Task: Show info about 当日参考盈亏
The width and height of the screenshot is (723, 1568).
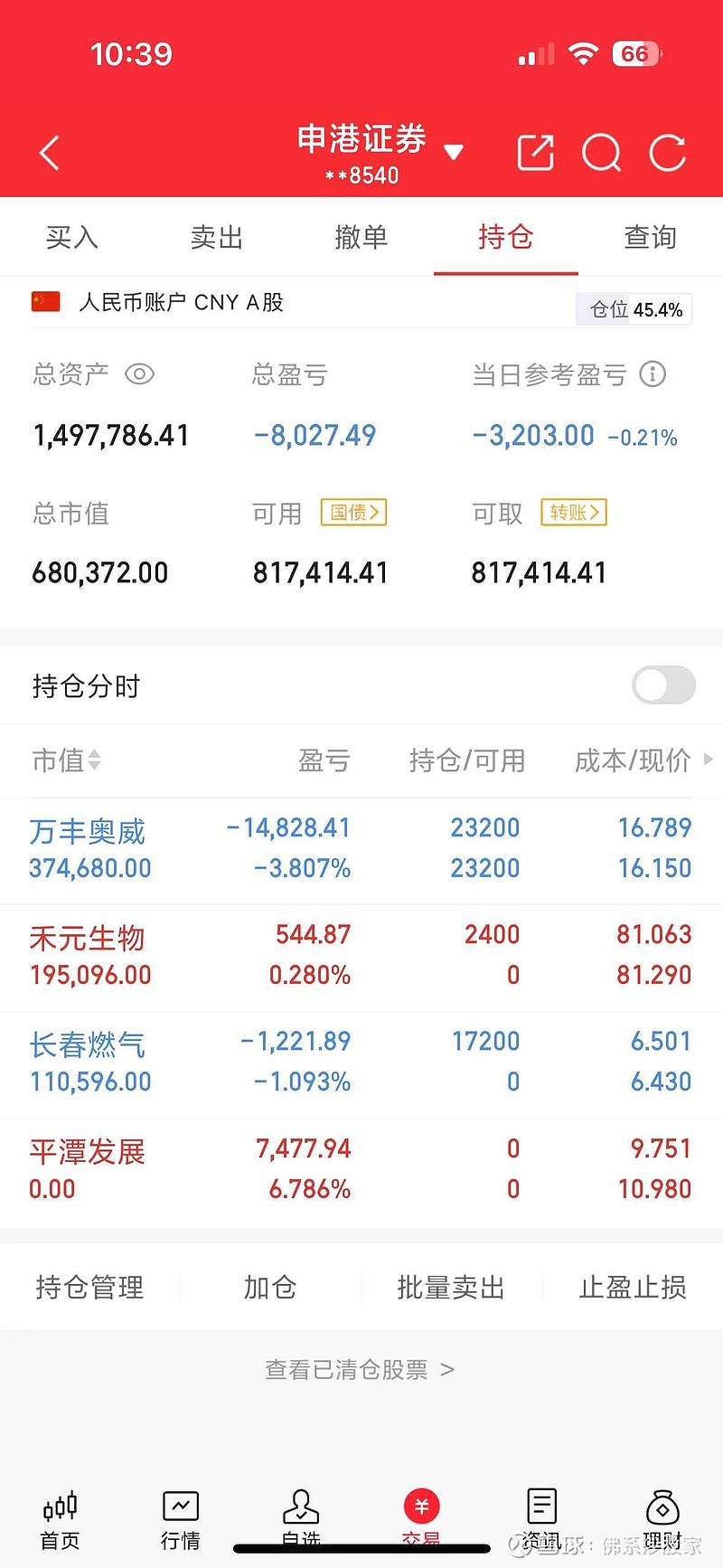Action: (653, 374)
